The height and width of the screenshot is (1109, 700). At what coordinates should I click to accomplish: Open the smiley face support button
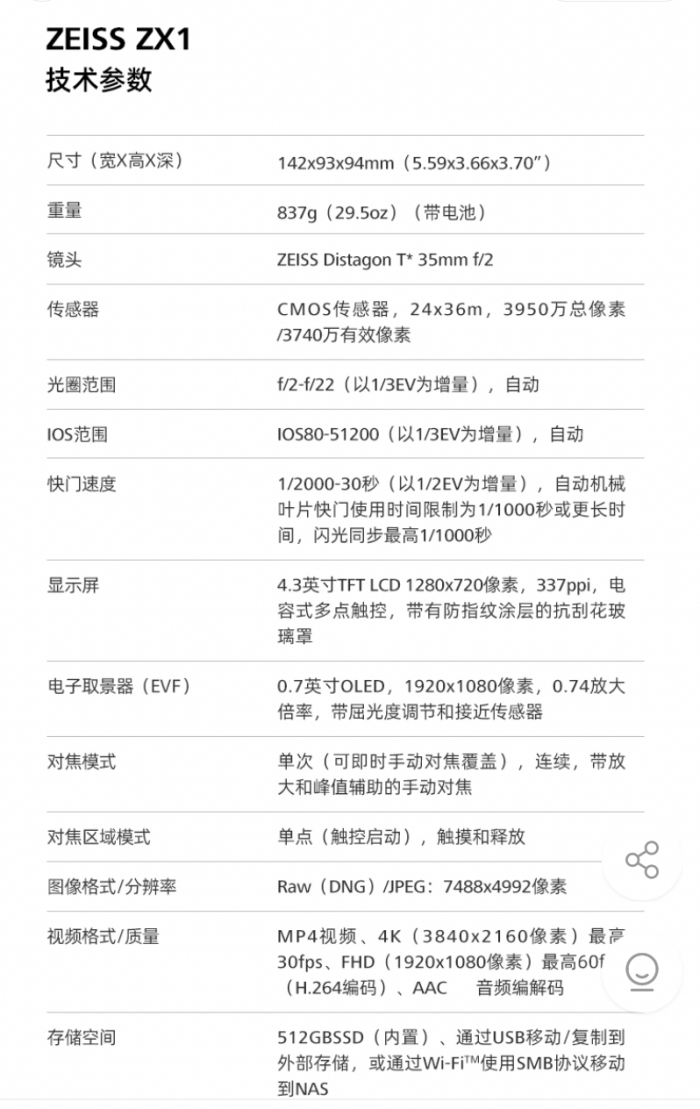pyautogui.click(x=641, y=970)
